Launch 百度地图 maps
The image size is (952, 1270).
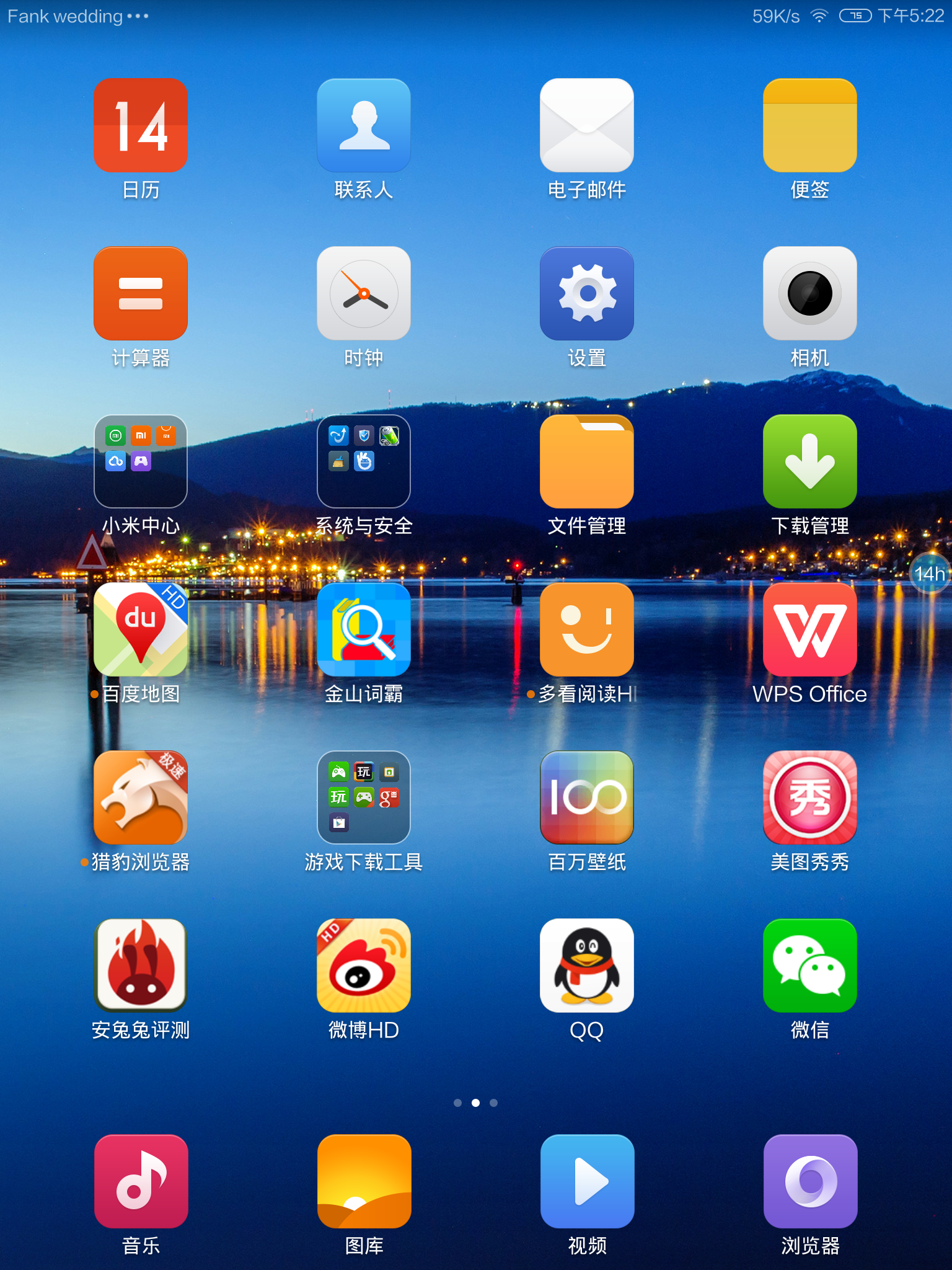pyautogui.click(x=141, y=629)
